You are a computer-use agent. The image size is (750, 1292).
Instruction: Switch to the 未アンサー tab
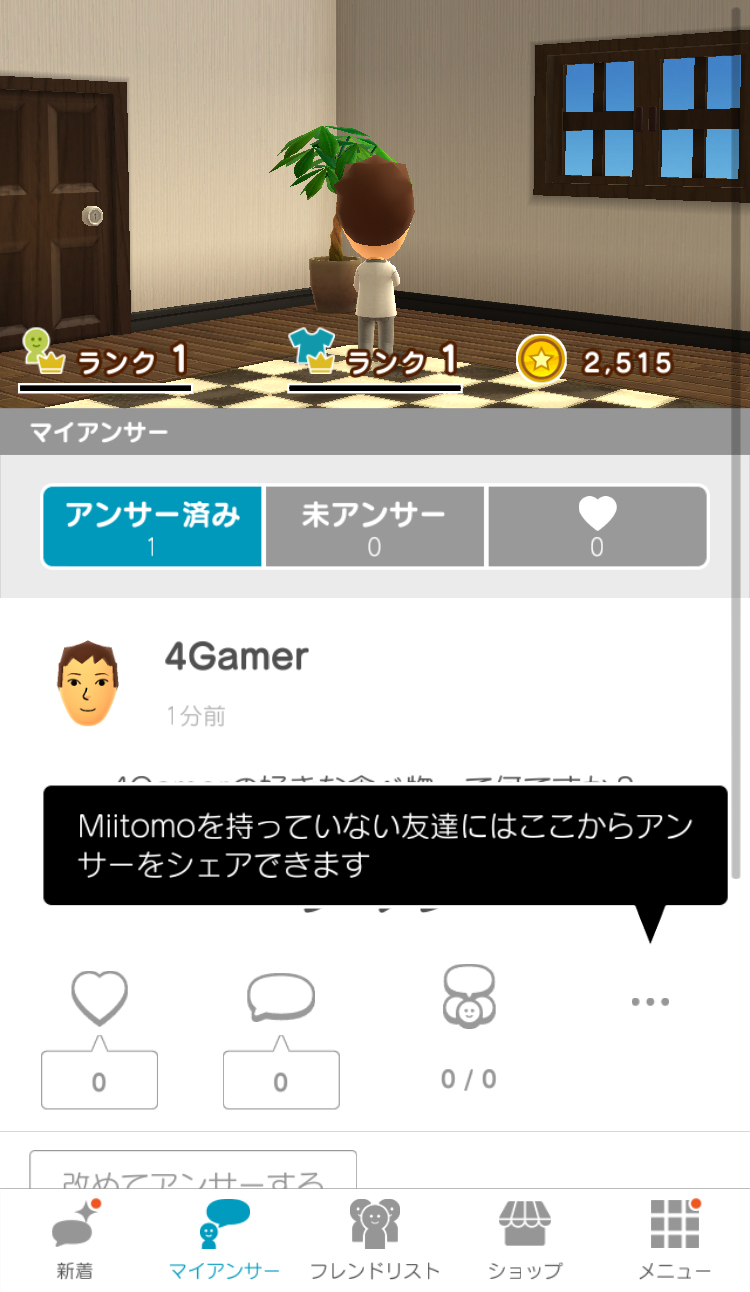[375, 527]
